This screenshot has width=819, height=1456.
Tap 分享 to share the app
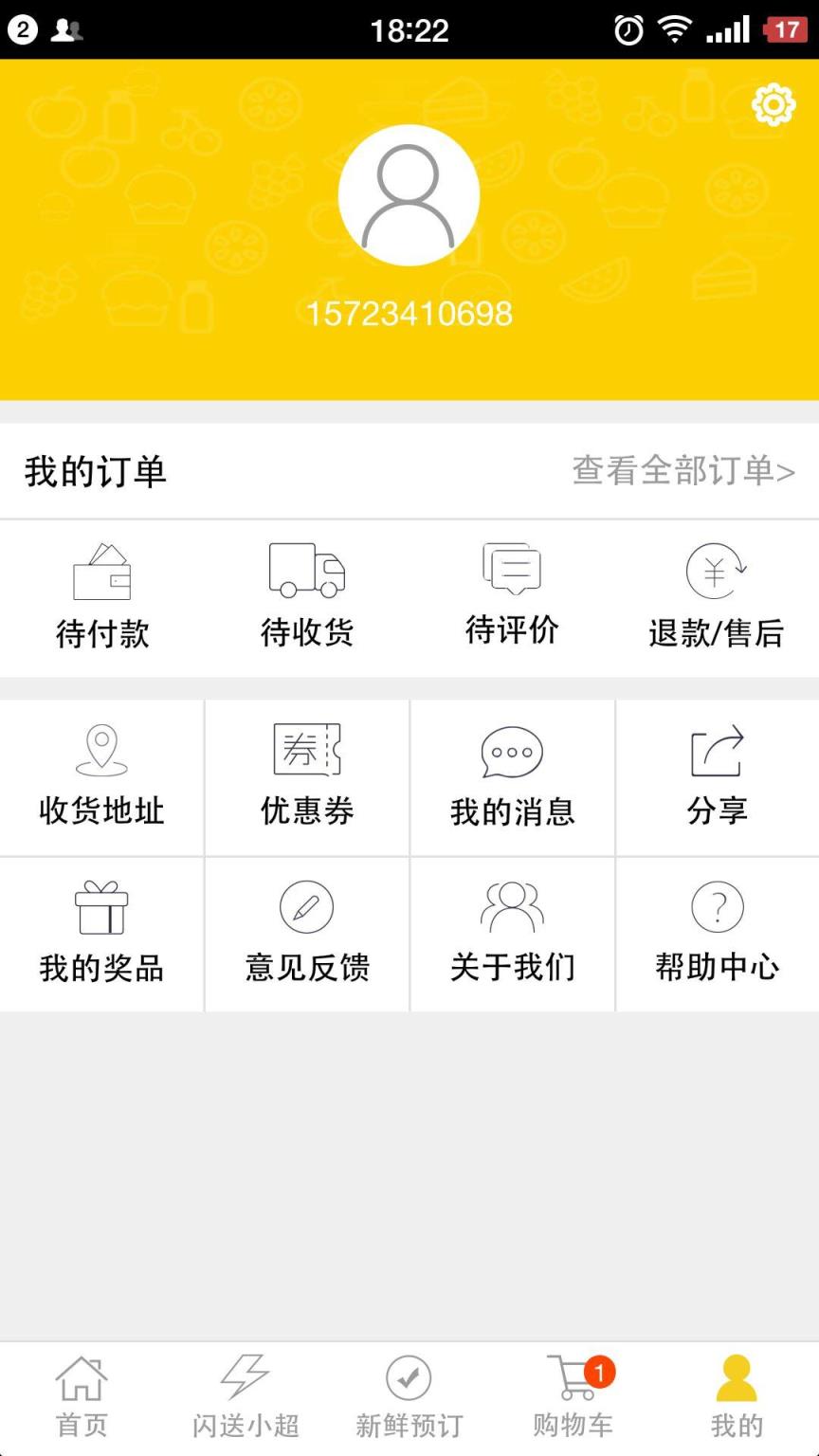pyautogui.click(x=718, y=777)
